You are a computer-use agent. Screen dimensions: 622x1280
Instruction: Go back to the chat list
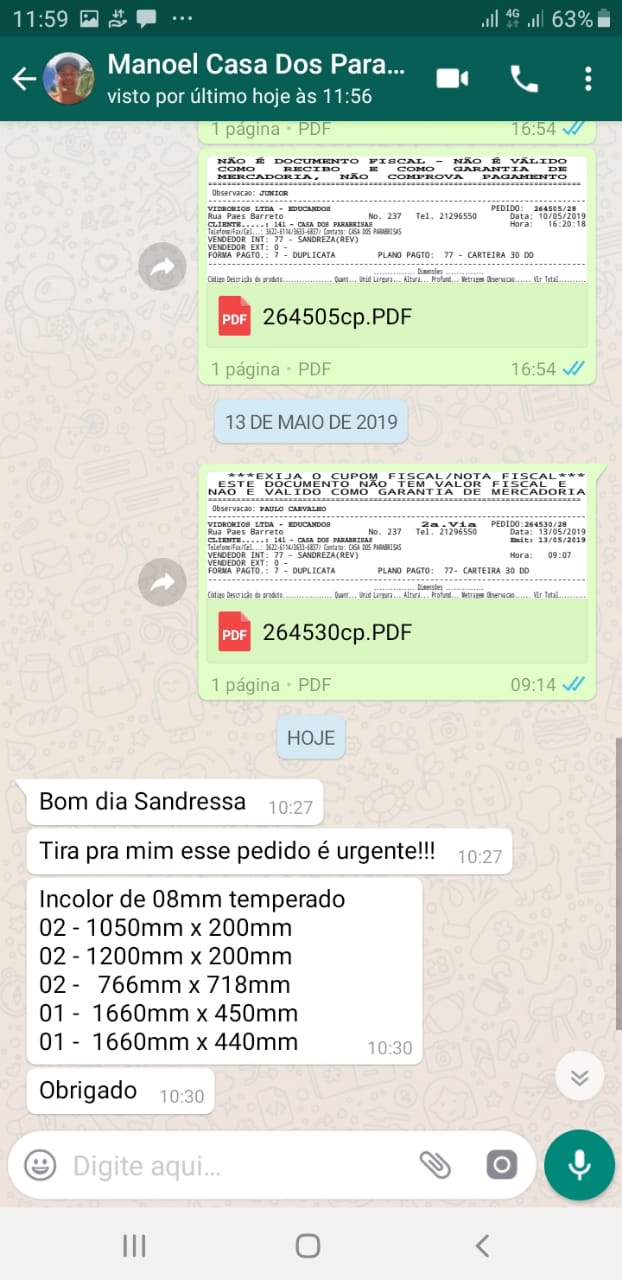pos(24,79)
